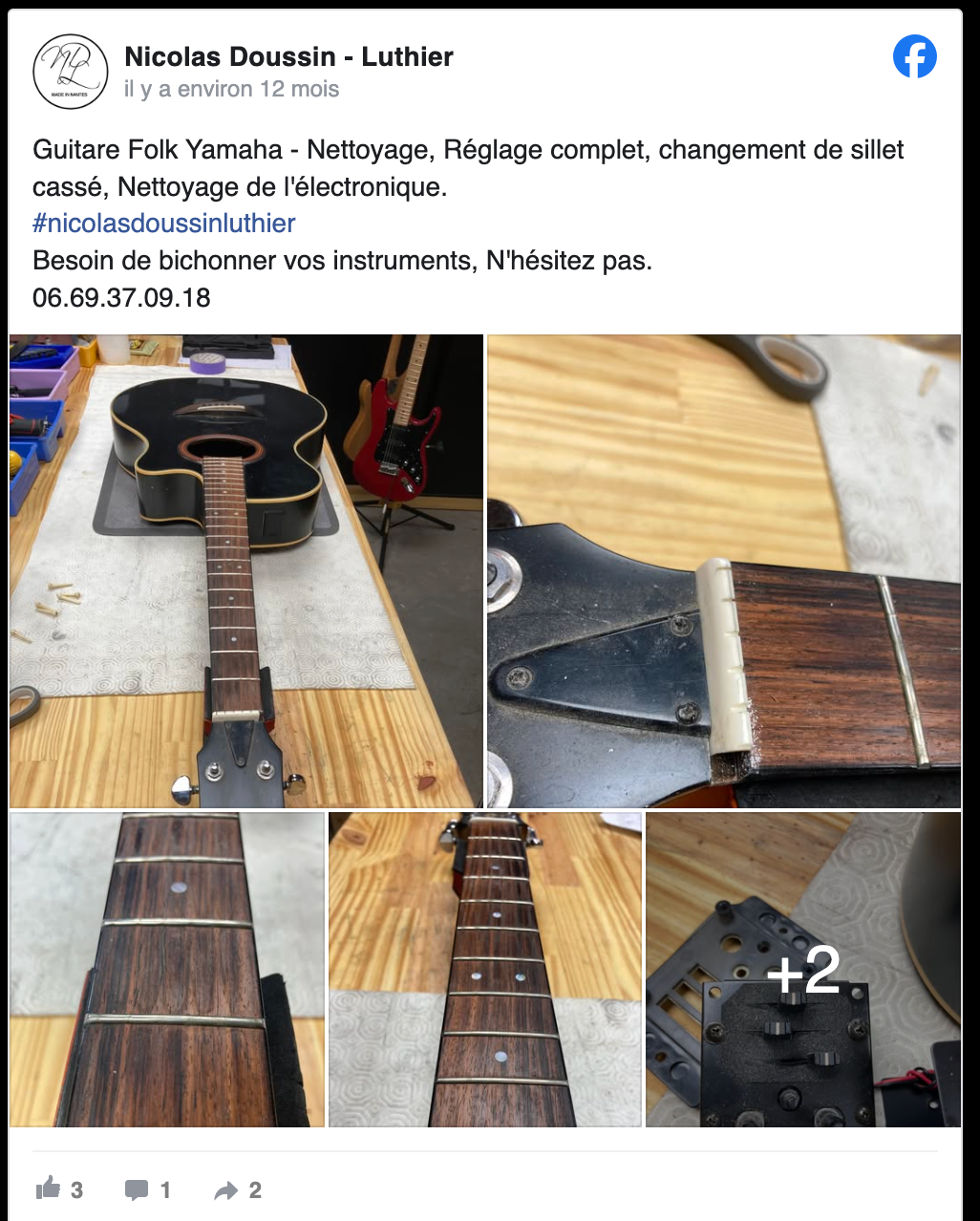Open the fretboard close-up photo with black cloth

coord(167,969)
